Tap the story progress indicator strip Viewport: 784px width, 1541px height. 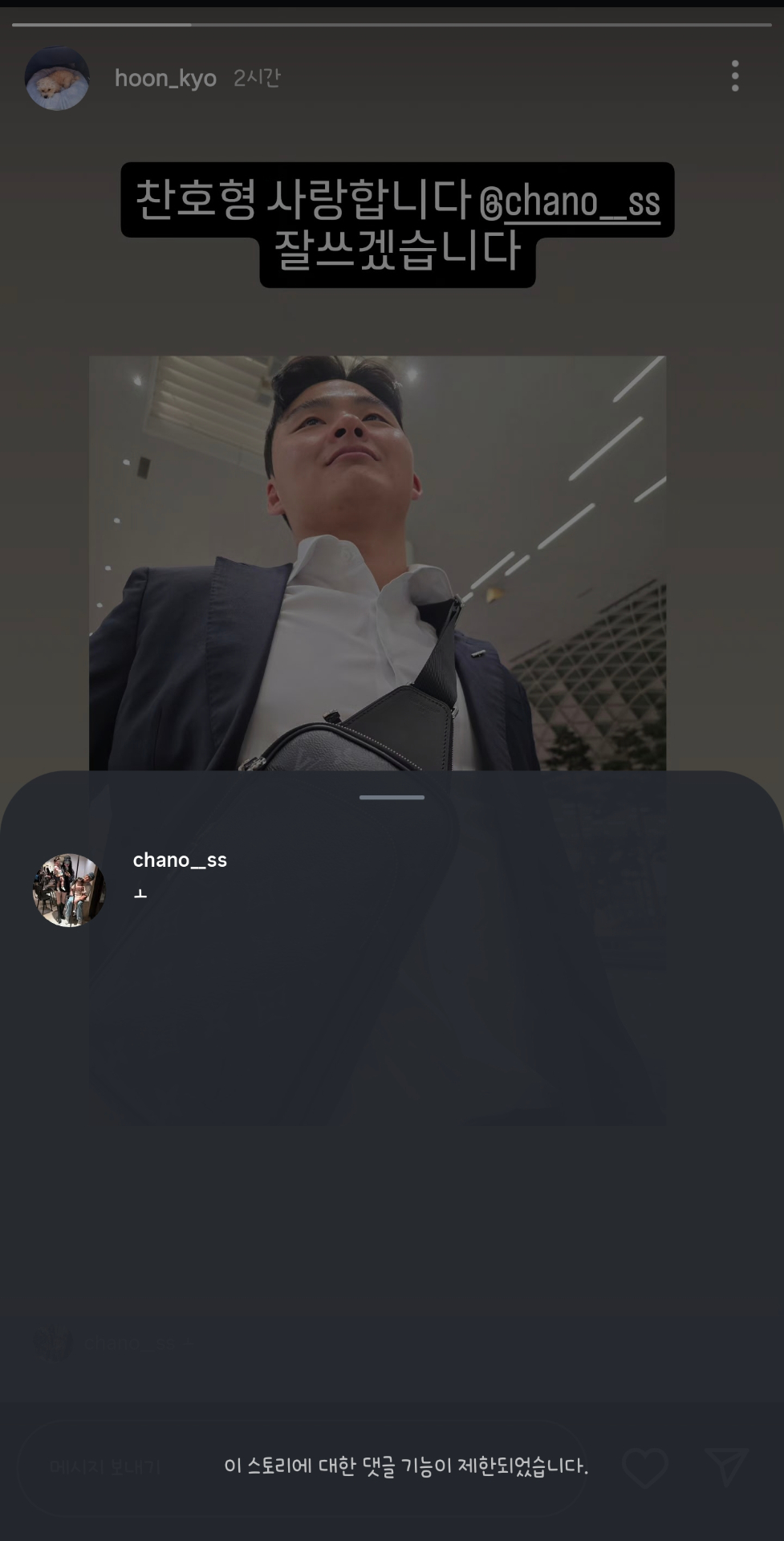(392, 24)
